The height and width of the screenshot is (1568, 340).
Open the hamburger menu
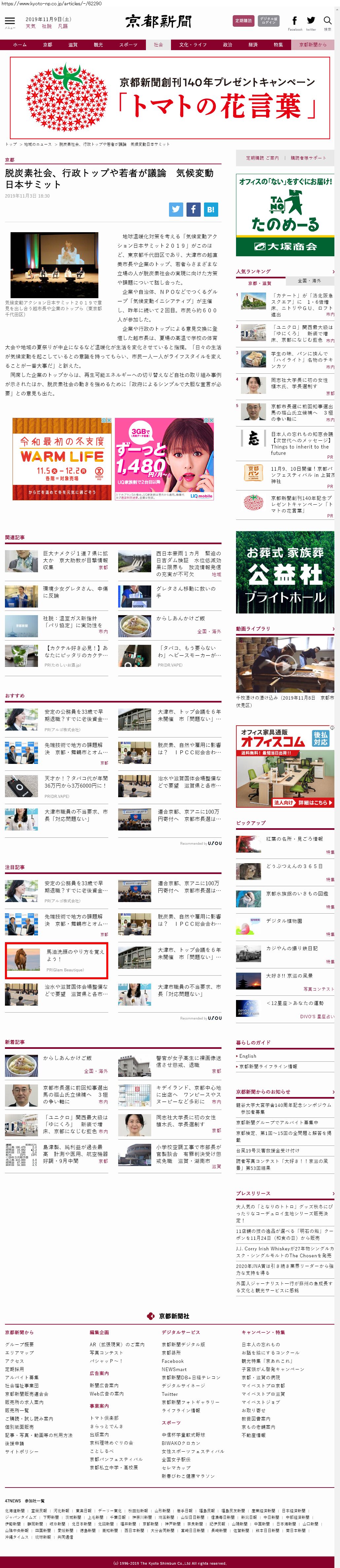tap(9, 21)
